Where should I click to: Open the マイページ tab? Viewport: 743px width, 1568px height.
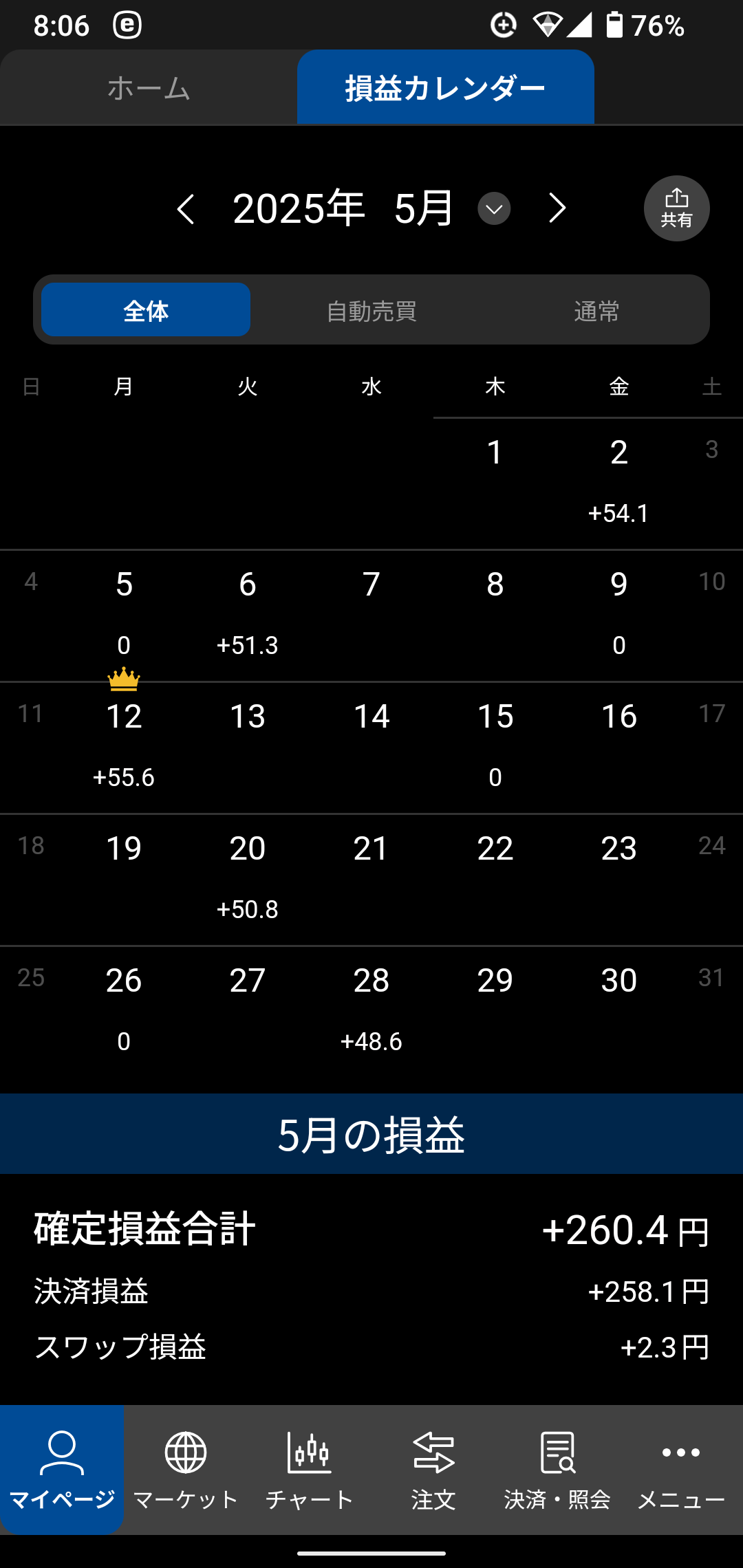click(62, 1470)
